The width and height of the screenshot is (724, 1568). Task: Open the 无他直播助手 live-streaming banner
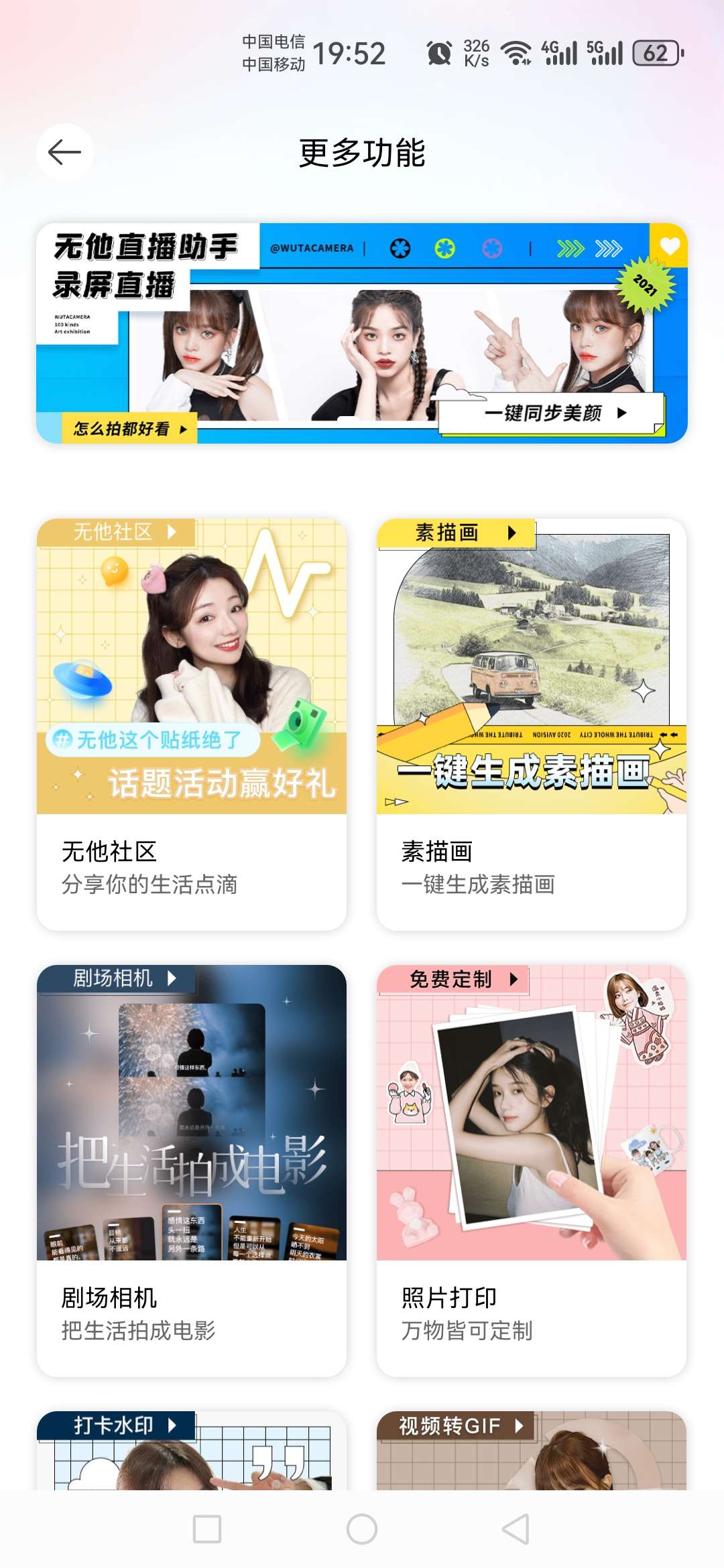362,333
